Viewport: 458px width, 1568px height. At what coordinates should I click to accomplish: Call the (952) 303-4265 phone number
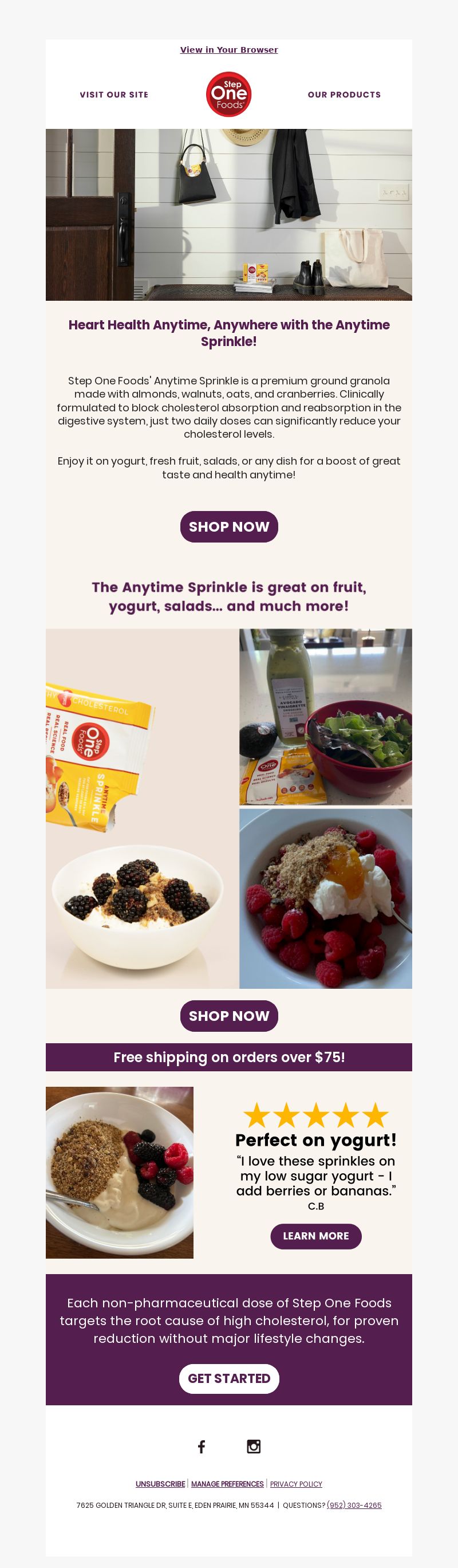pyautogui.click(x=354, y=1506)
